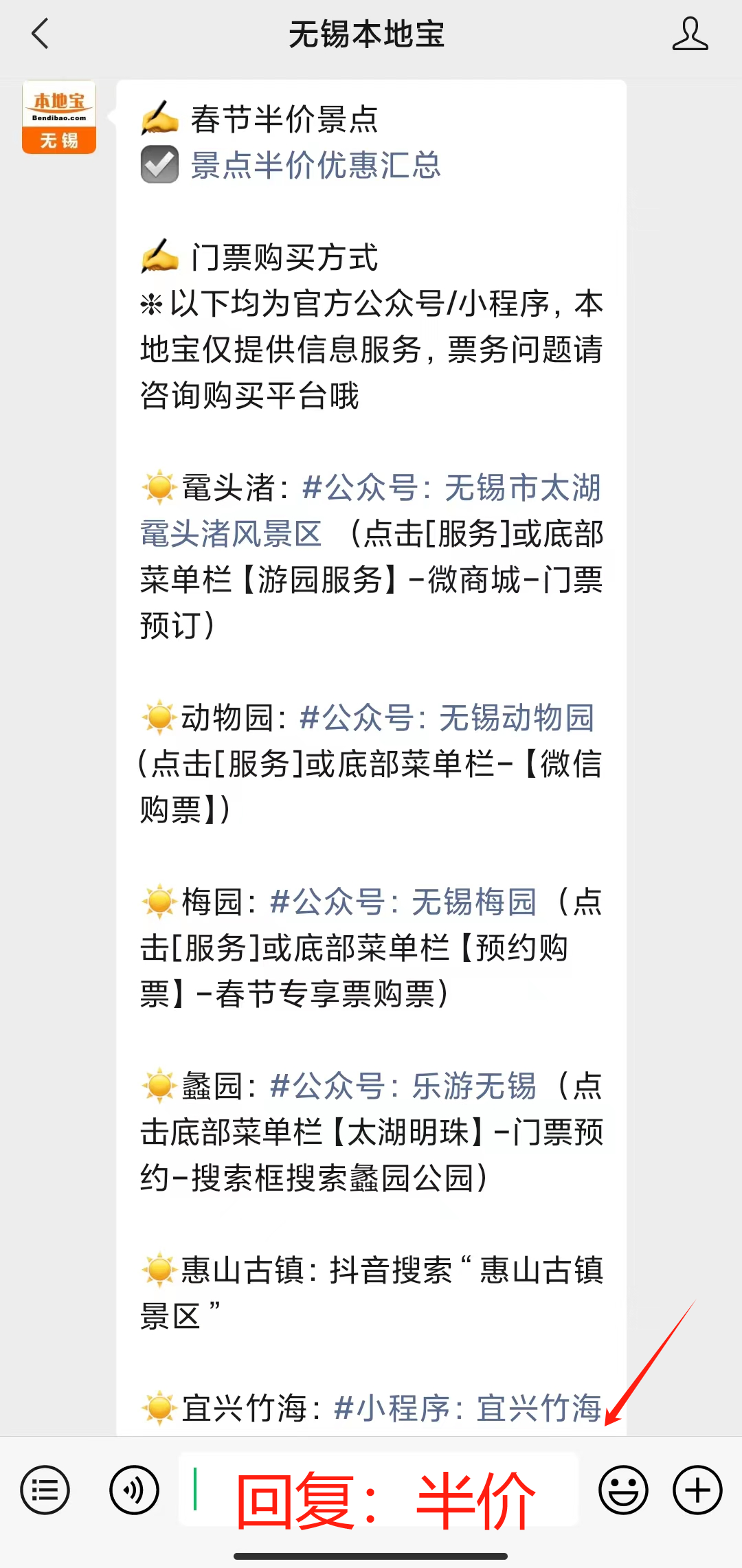Open the 本地宝 无锡 avatar
742x1568 pixels.
[x=59, y=117]
